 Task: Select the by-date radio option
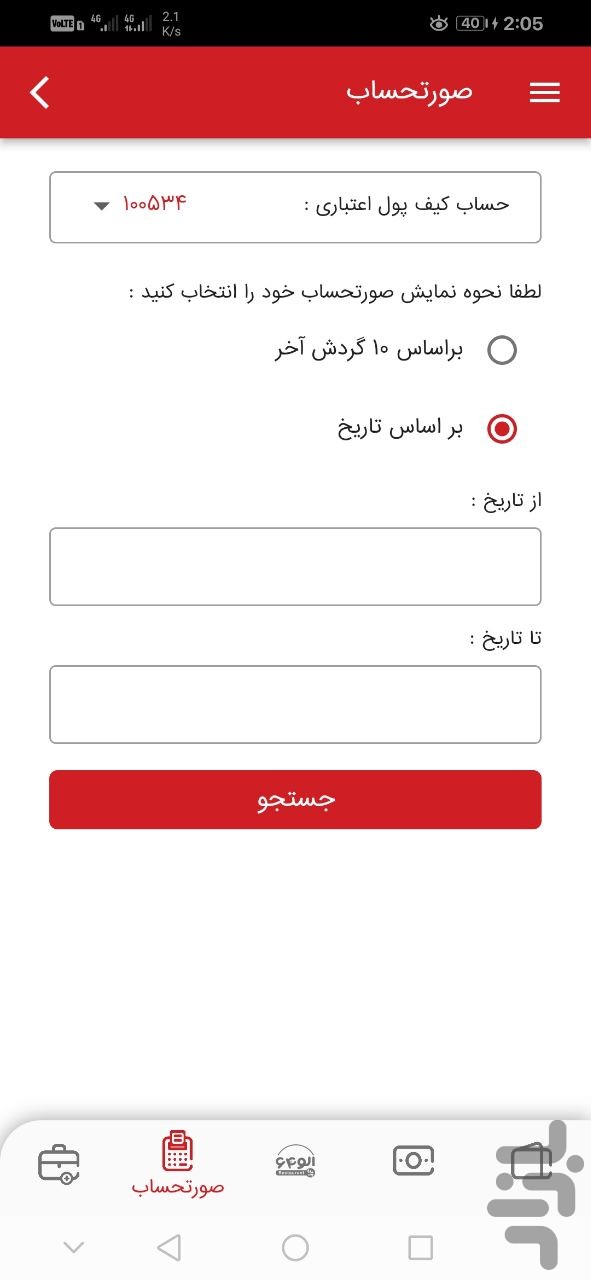pos(501,429)
